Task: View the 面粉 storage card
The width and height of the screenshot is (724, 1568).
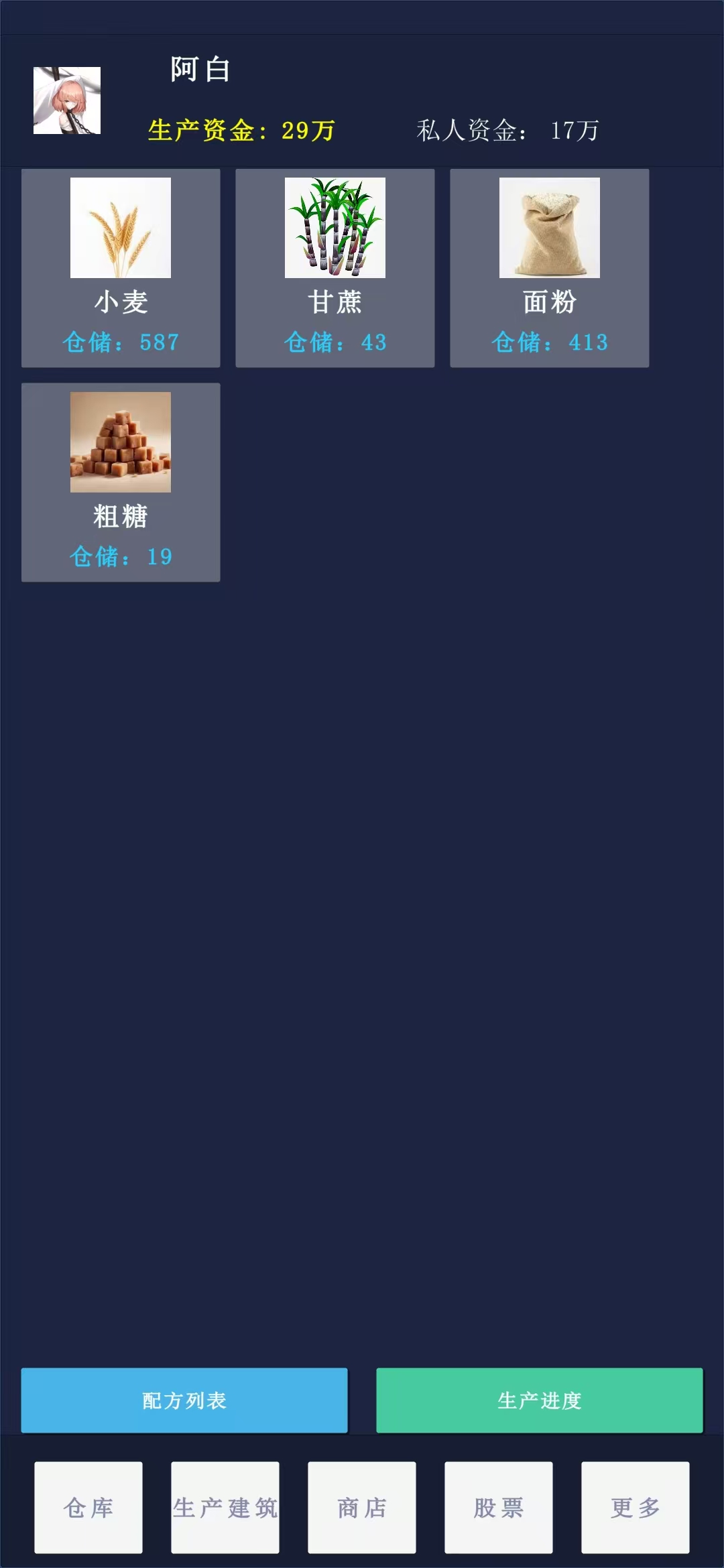Action: pos(550,268)
